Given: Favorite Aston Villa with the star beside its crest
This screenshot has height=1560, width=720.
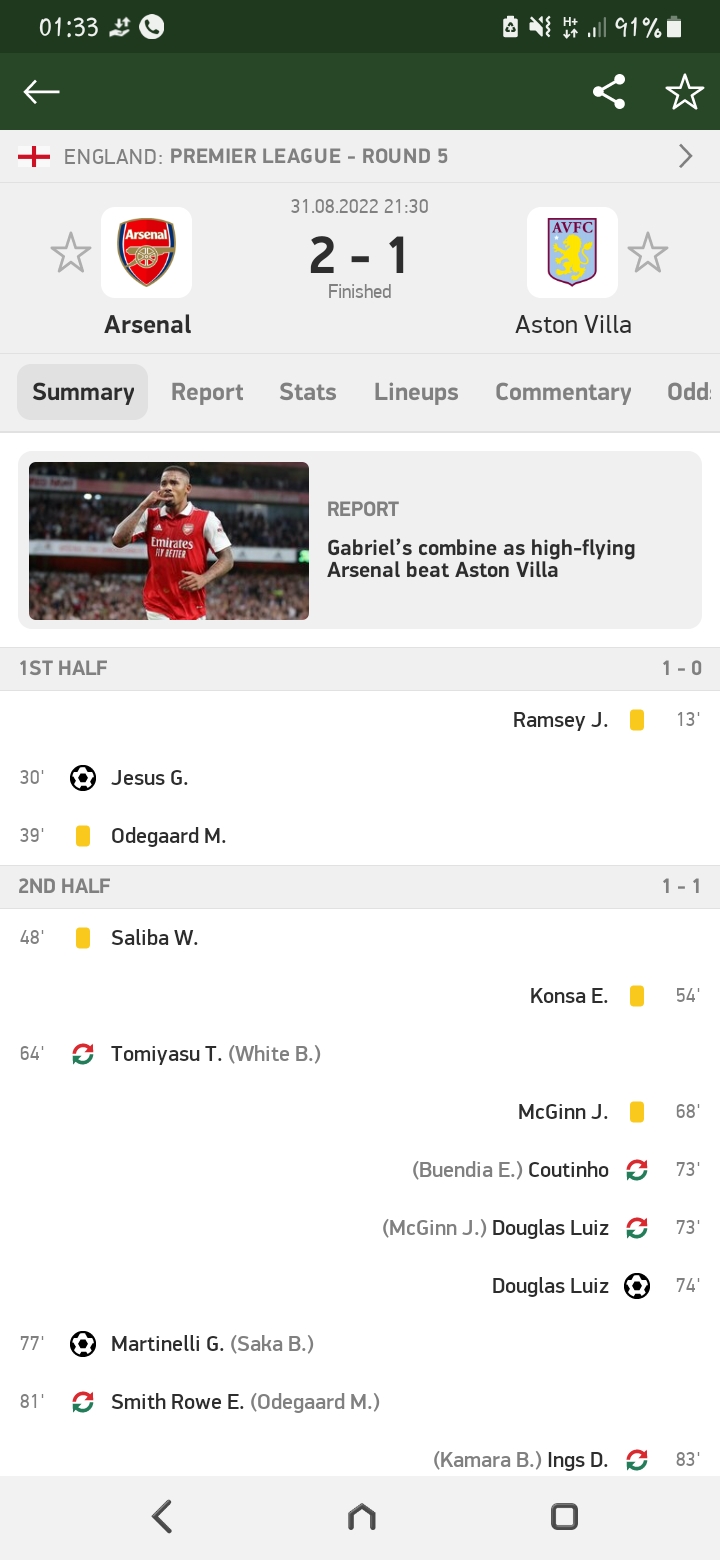Looking at the screenshot, I should 647,253.
